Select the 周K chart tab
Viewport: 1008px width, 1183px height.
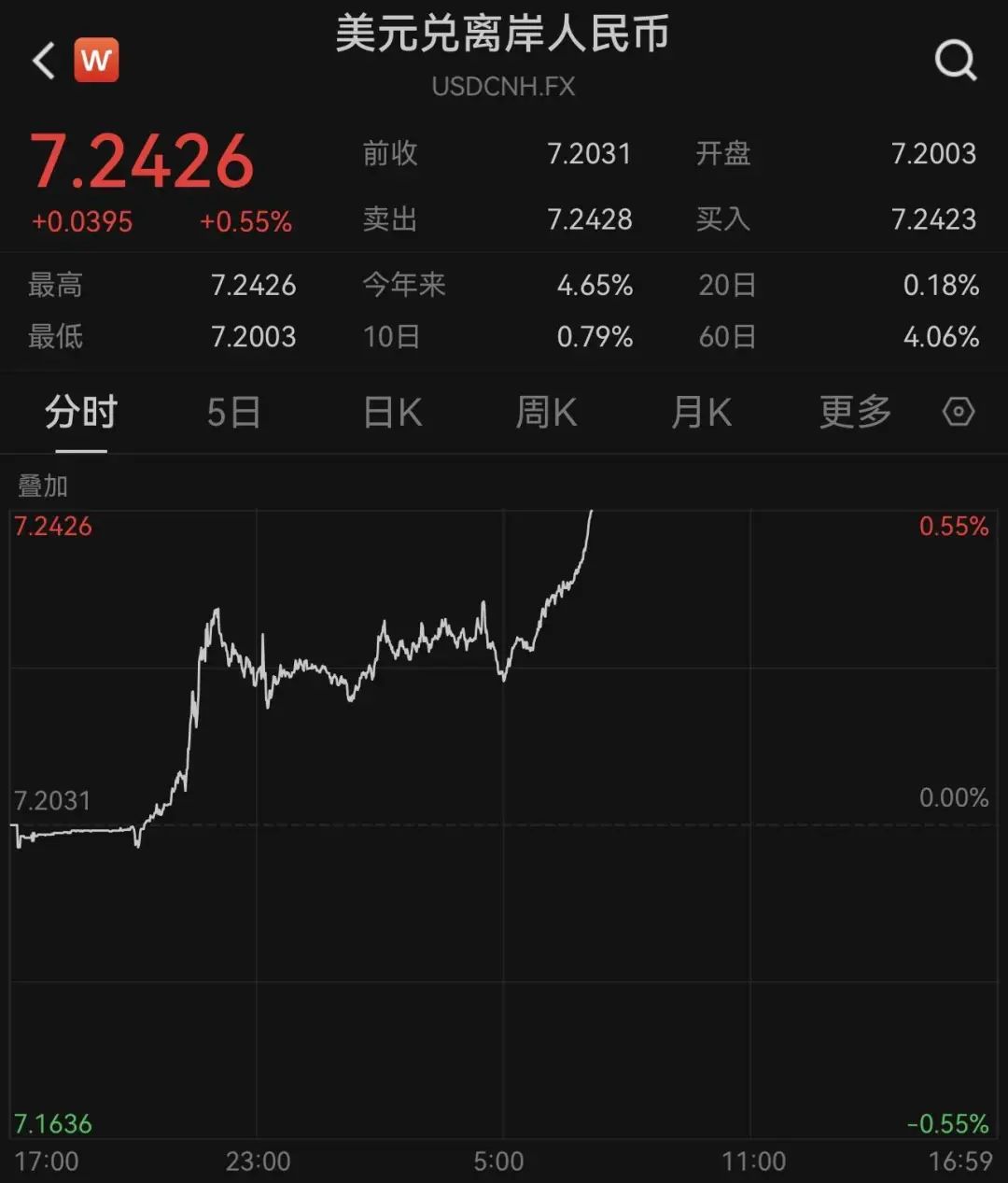pos(546,413)
